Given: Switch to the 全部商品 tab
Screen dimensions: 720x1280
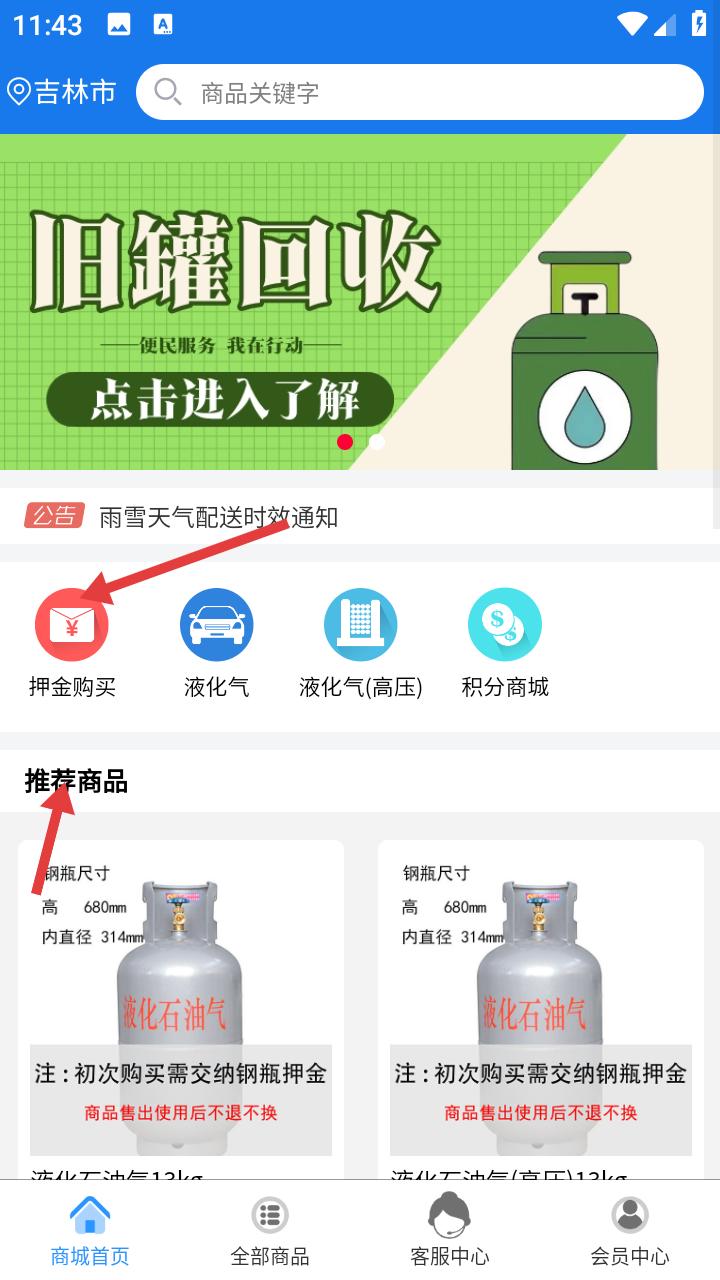Looking at the screenshot, I should (270, 1231).
